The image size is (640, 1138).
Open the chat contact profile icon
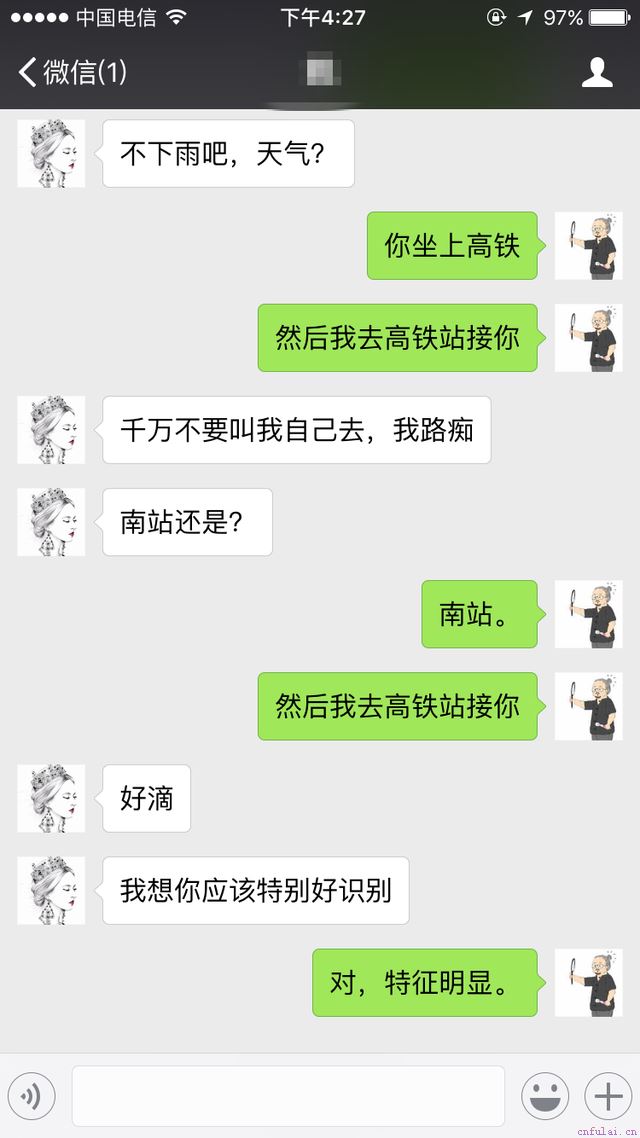click(x=597, y=72)
